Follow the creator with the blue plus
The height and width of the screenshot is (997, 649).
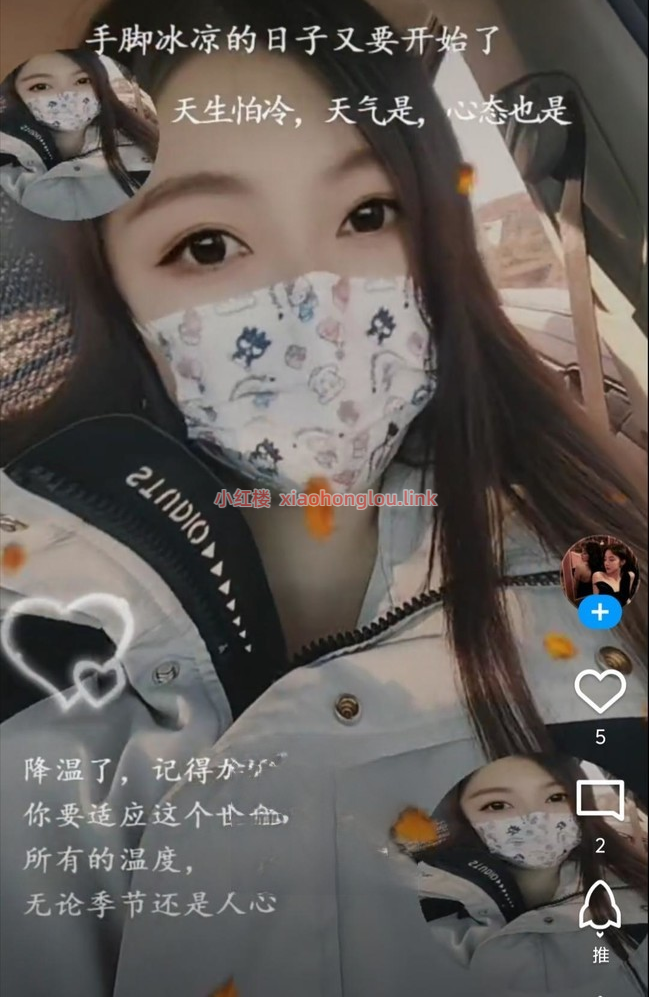[600, 612]
